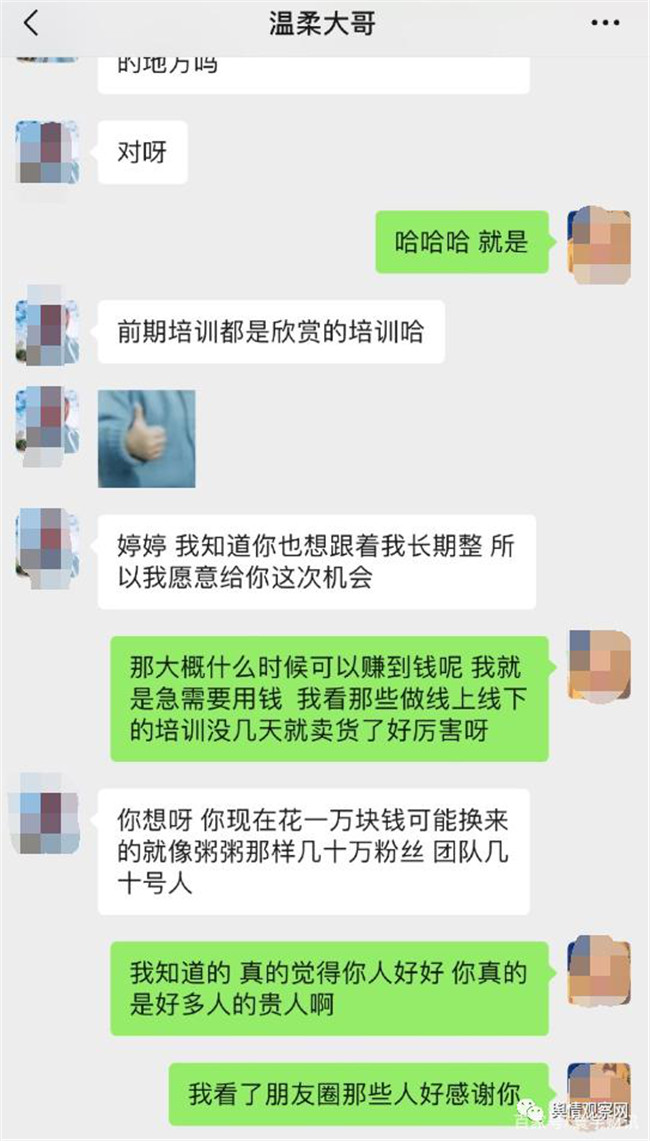Tap the contact avatar beside 对呀
The image size is (650, 1141).
coord(46,152)
